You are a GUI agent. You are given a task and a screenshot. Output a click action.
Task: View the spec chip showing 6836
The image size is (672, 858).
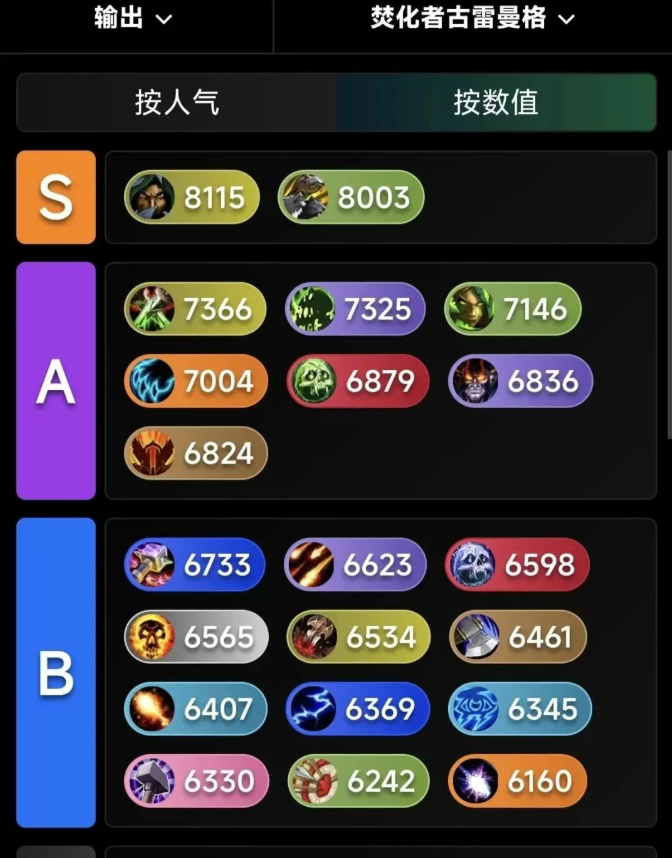pos(520,381)
